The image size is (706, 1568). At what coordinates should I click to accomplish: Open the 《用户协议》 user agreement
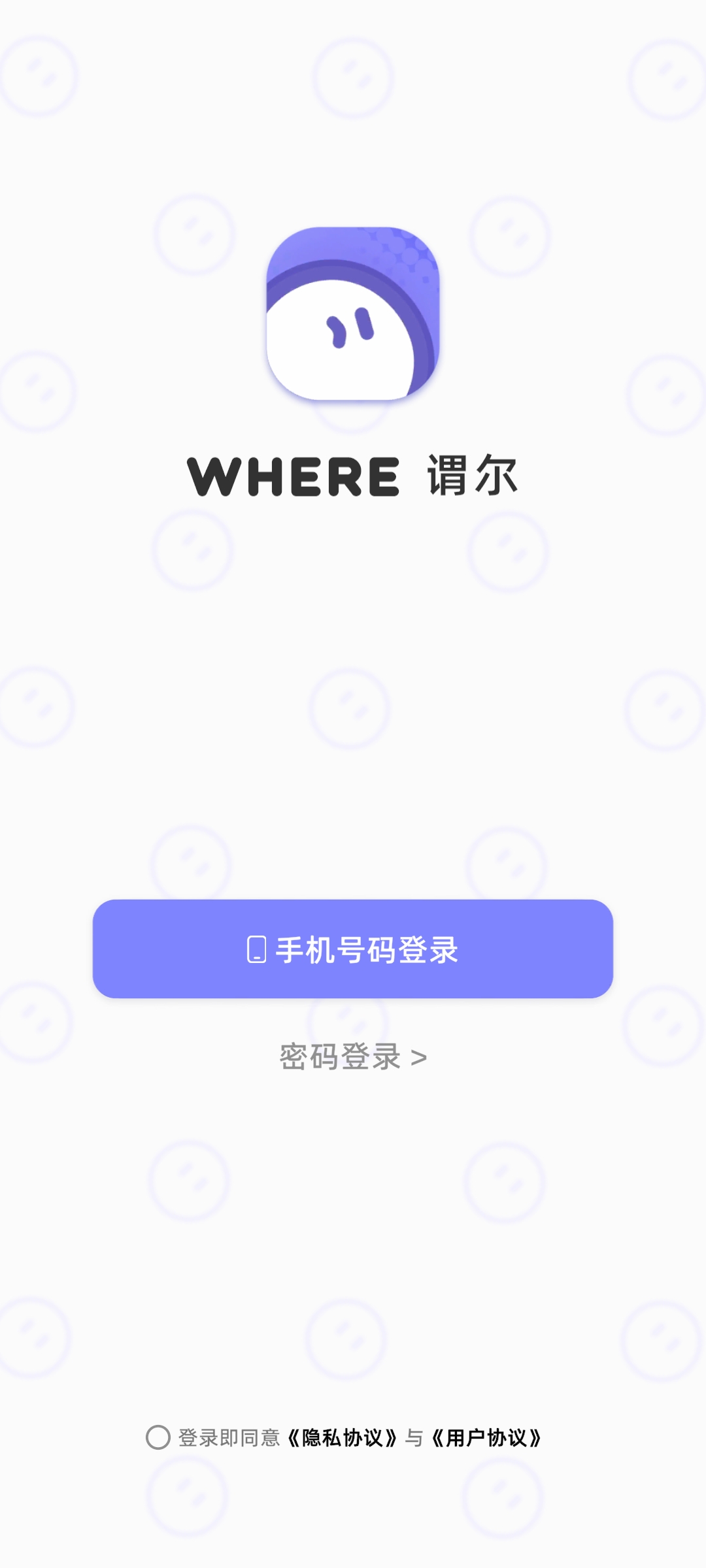click(487, 1438)
